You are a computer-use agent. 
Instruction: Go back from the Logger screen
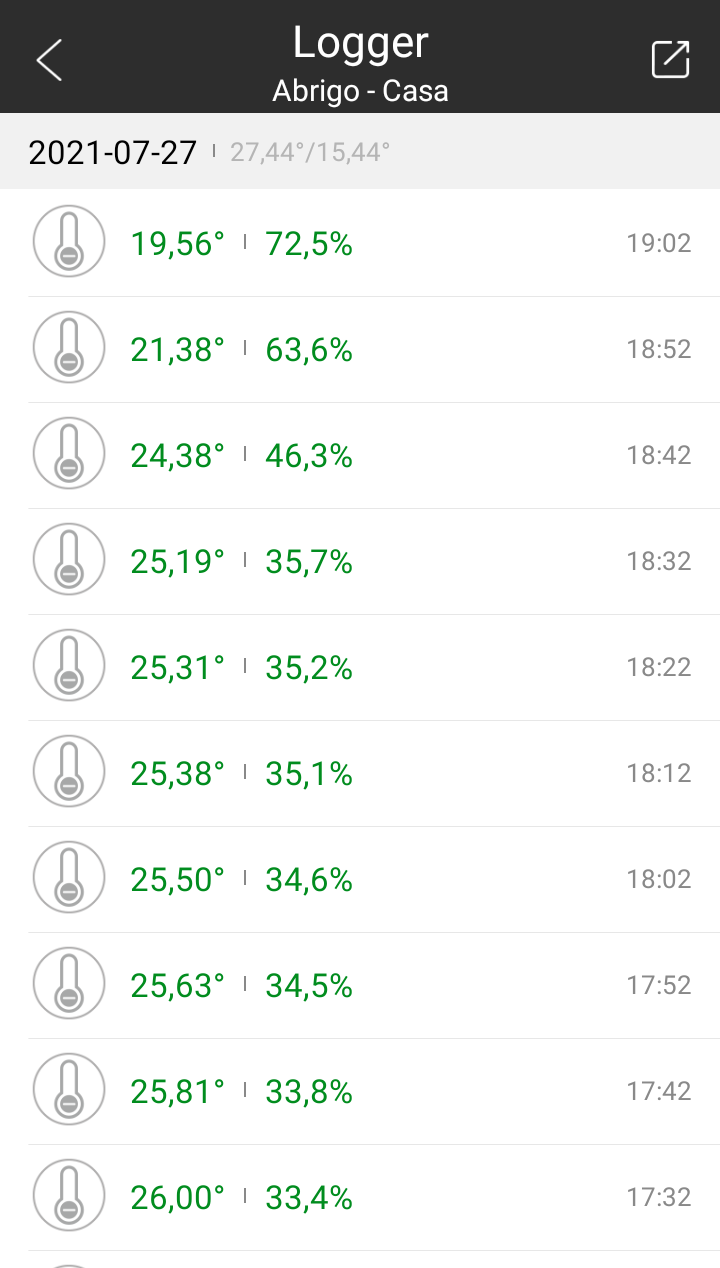[49, 60]
